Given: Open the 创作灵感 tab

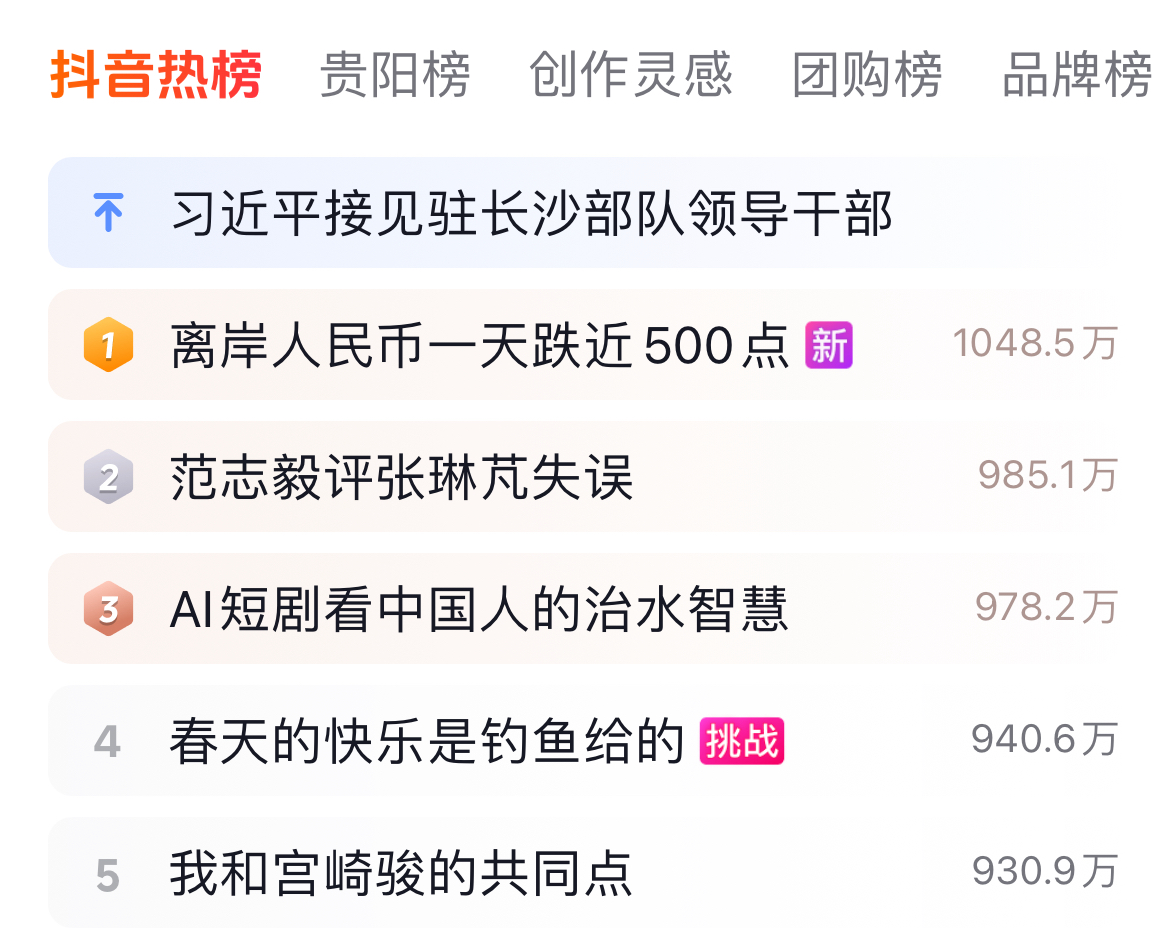Looking at the screenshot, I should click(x=630, y=75).
